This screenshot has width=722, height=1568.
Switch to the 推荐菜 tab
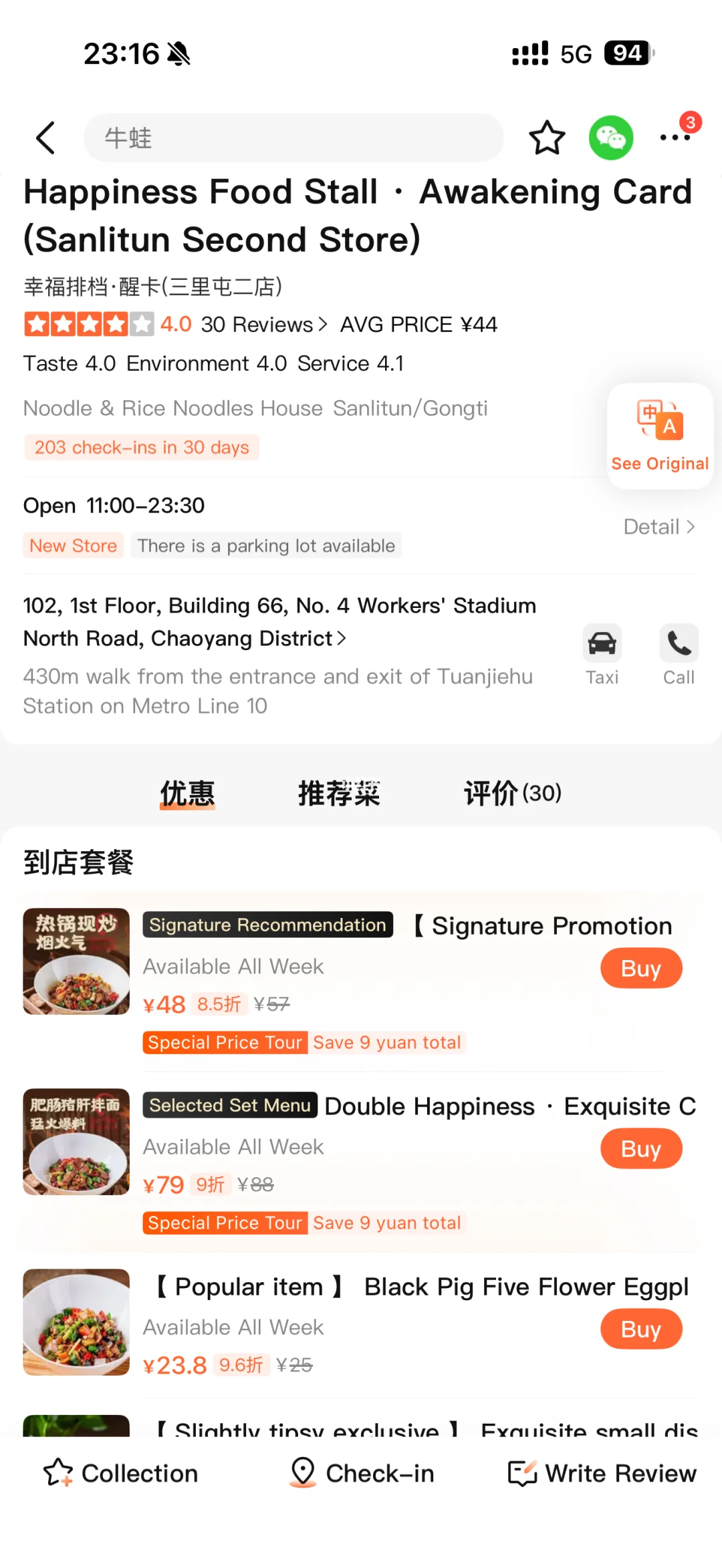click(x=338, y=794)
